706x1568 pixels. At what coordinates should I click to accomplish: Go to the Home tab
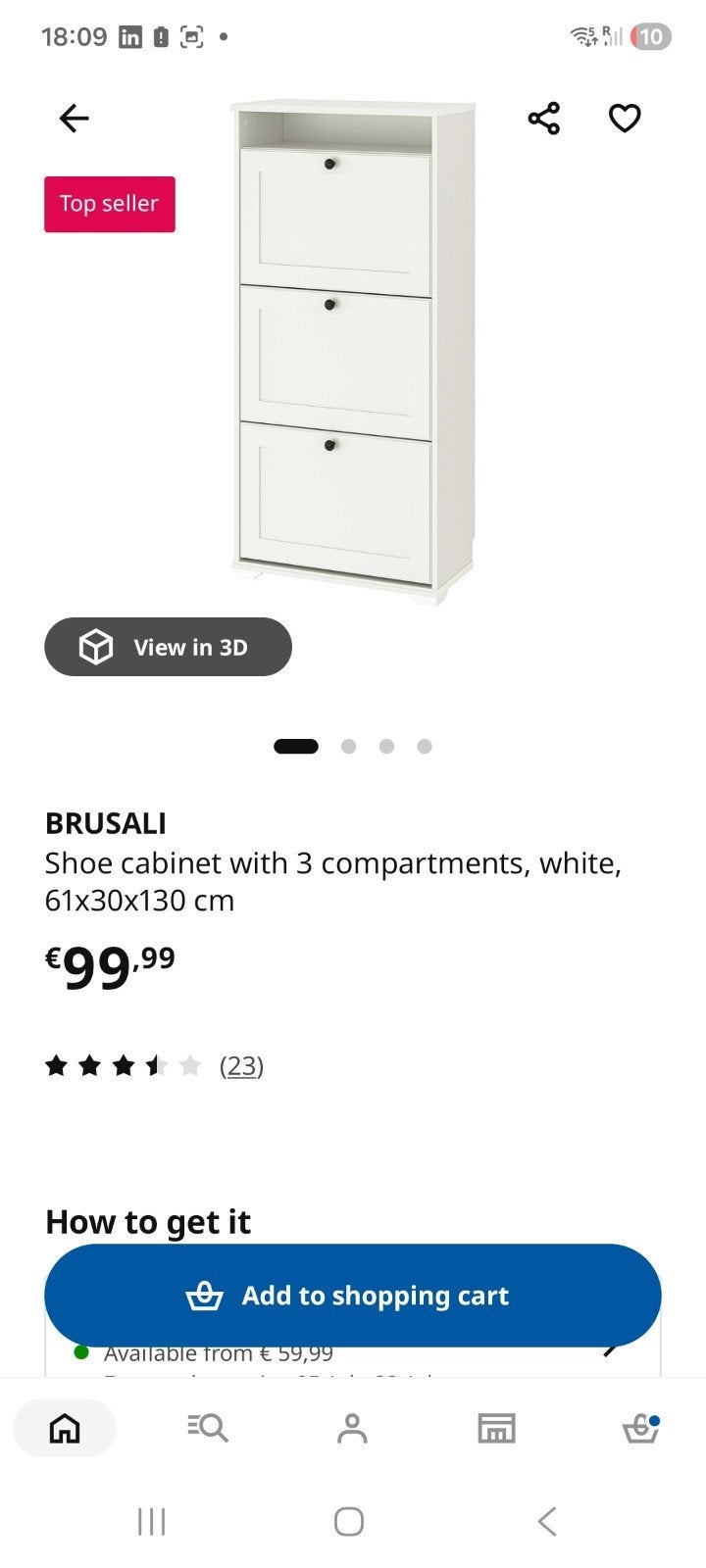click(x=65, y=1428)
